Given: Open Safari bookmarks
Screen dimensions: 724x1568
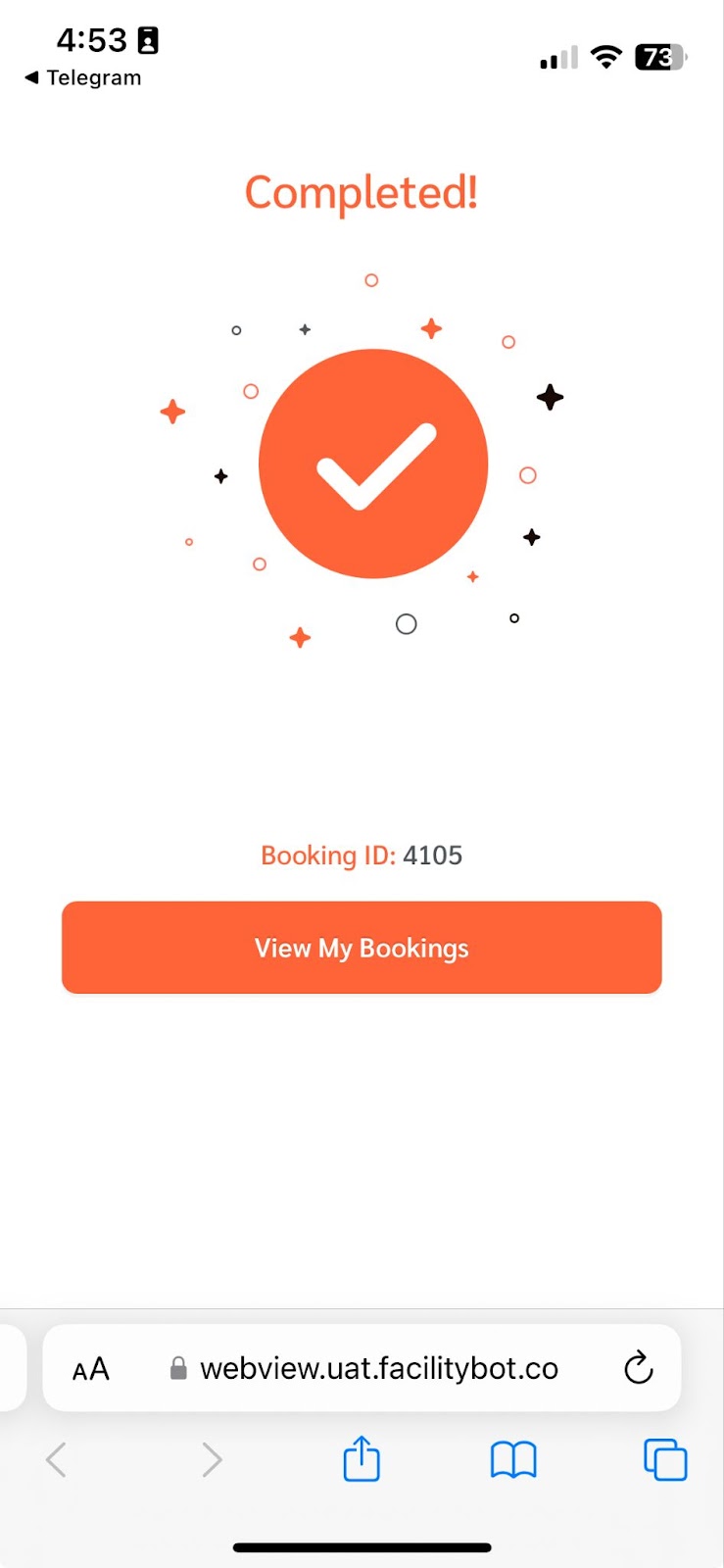Looking at the screenshot, I should (513, 1460).
